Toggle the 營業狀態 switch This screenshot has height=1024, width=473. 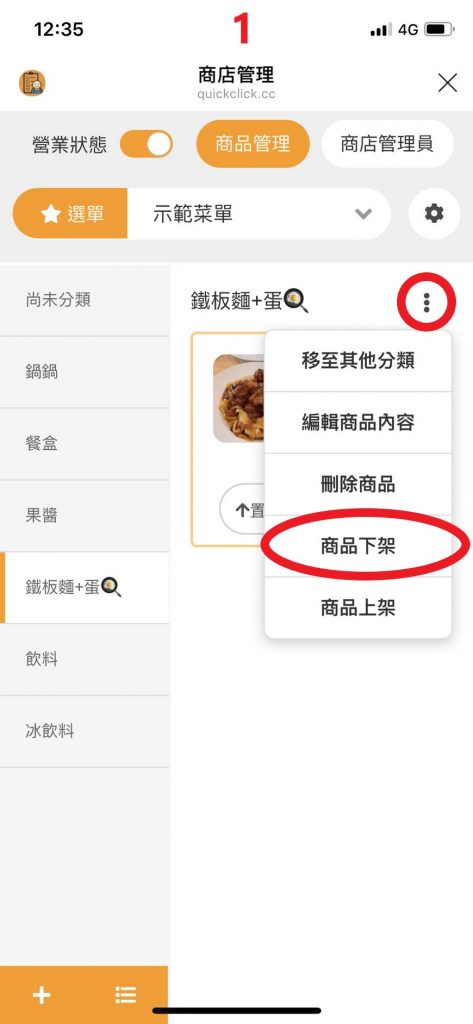[146, 144]
